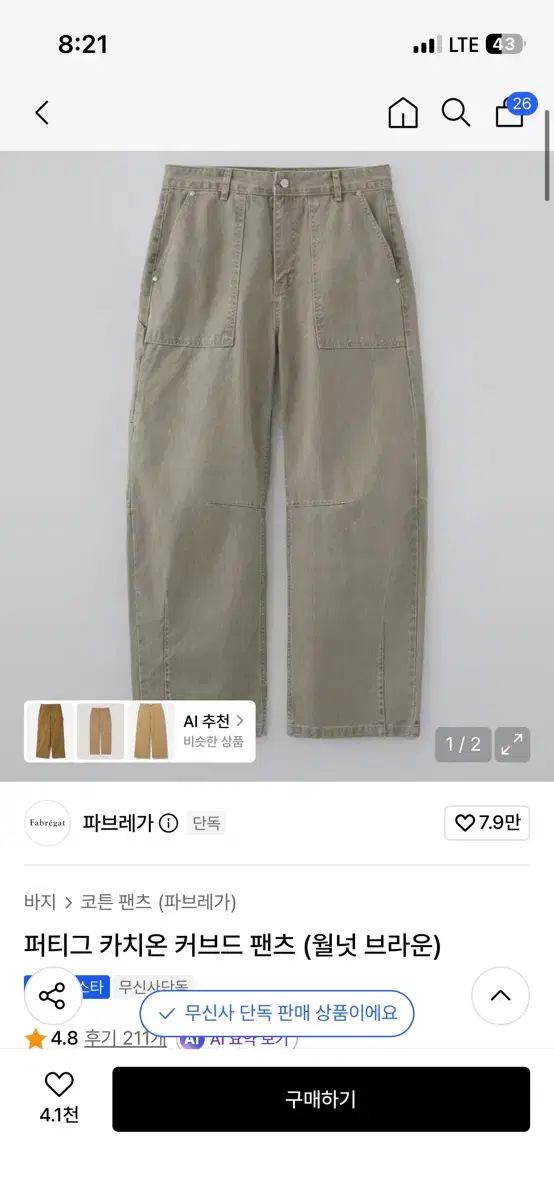Share this product
The height and width of the screenshot is (1200, 554).
[x=52, y=996]
